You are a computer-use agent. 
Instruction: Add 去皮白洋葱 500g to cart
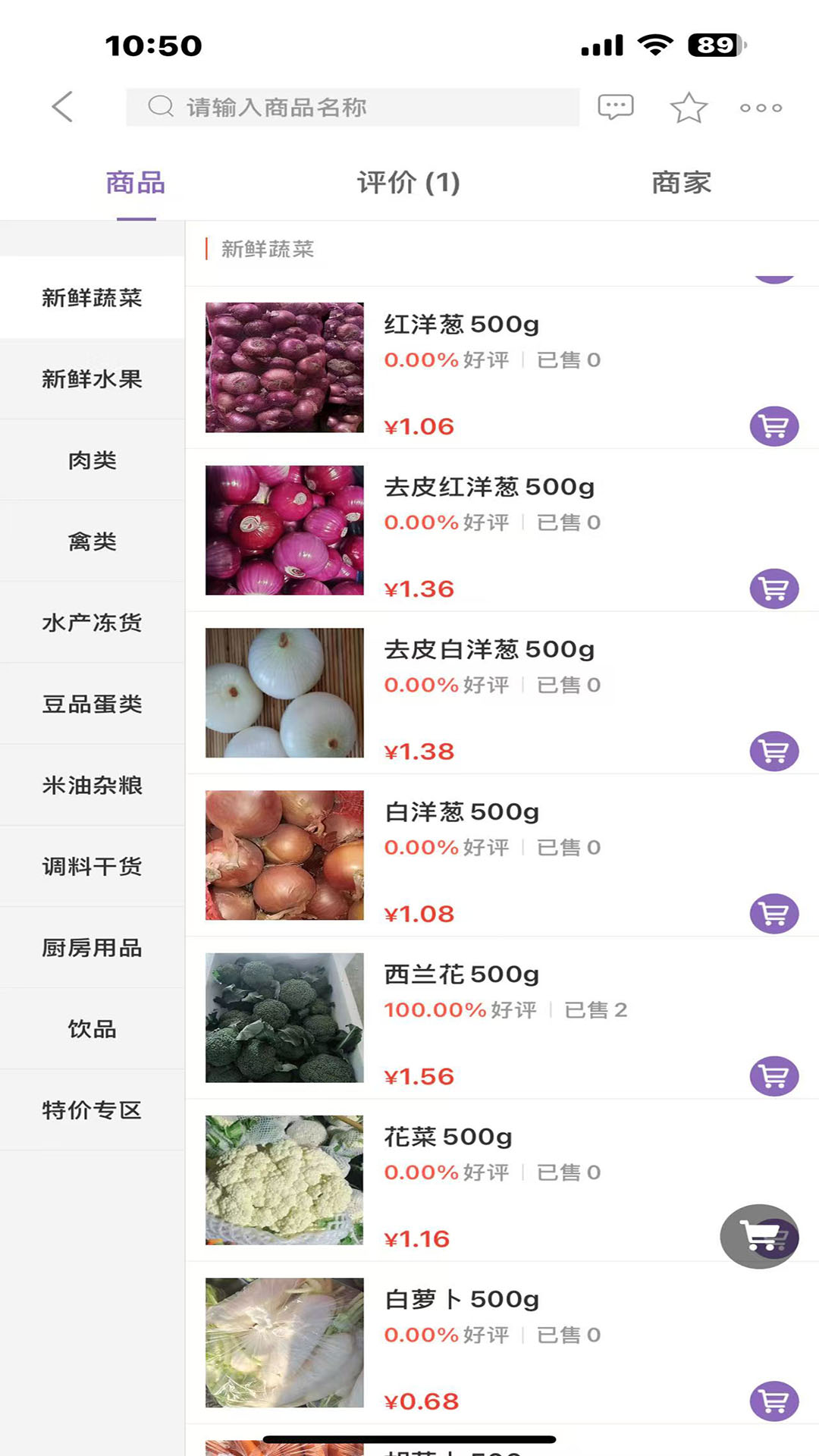[773, 751]
